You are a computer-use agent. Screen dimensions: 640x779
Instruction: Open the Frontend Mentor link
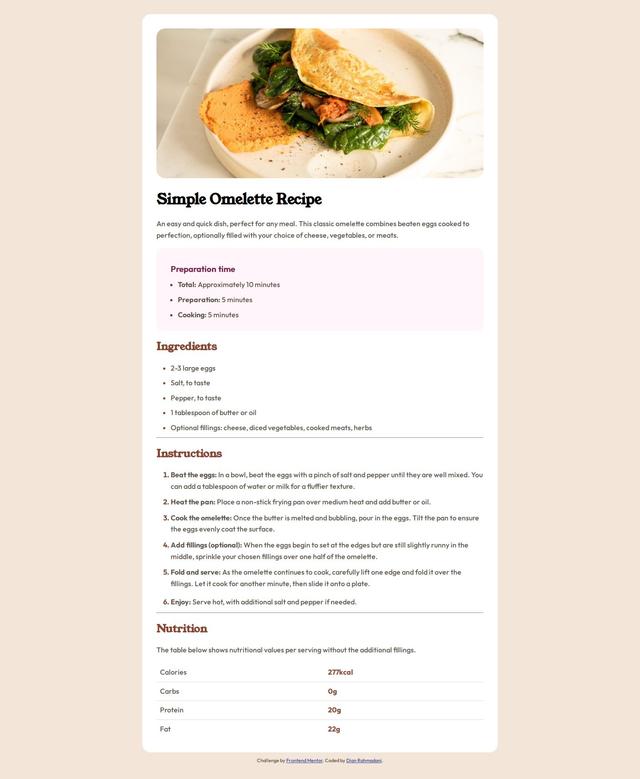304,761
